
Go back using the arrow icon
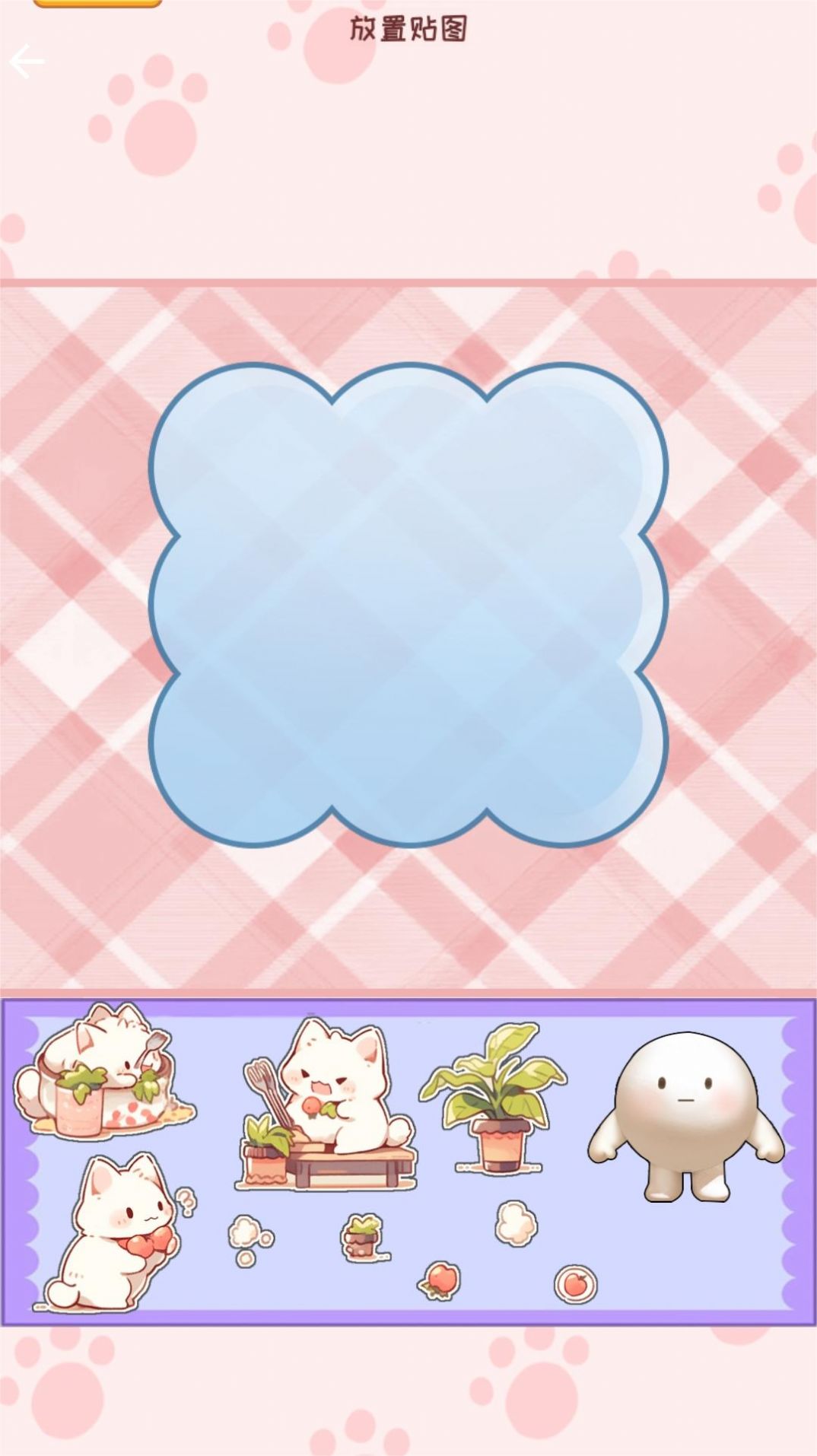point(27,62)
